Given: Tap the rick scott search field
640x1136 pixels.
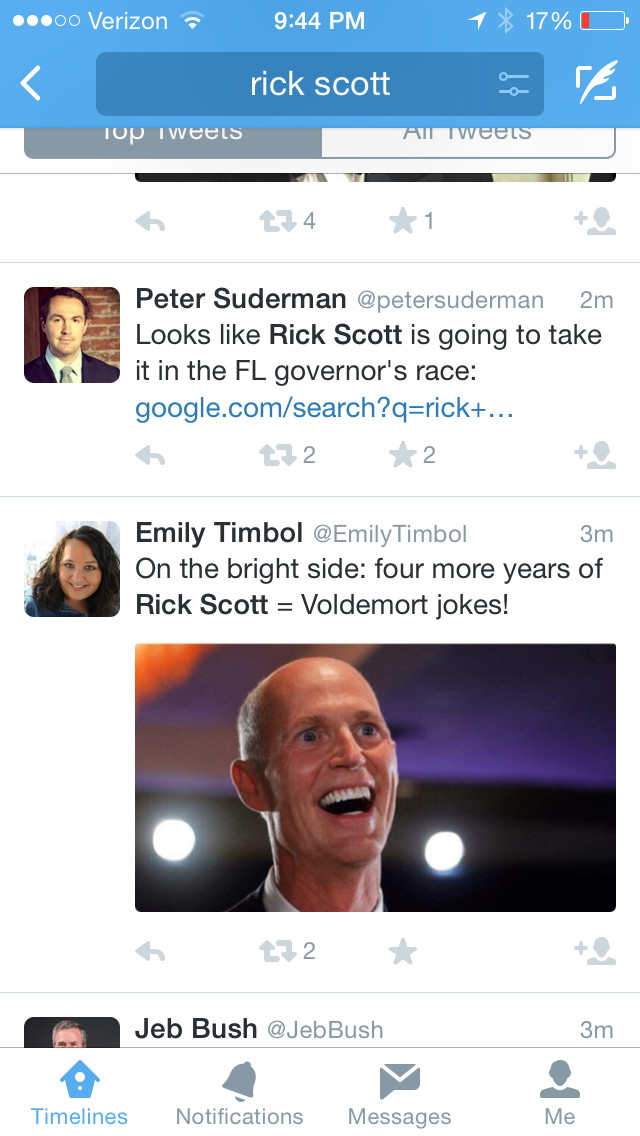Looking at the screenshot, I should [x=300, y=84].
